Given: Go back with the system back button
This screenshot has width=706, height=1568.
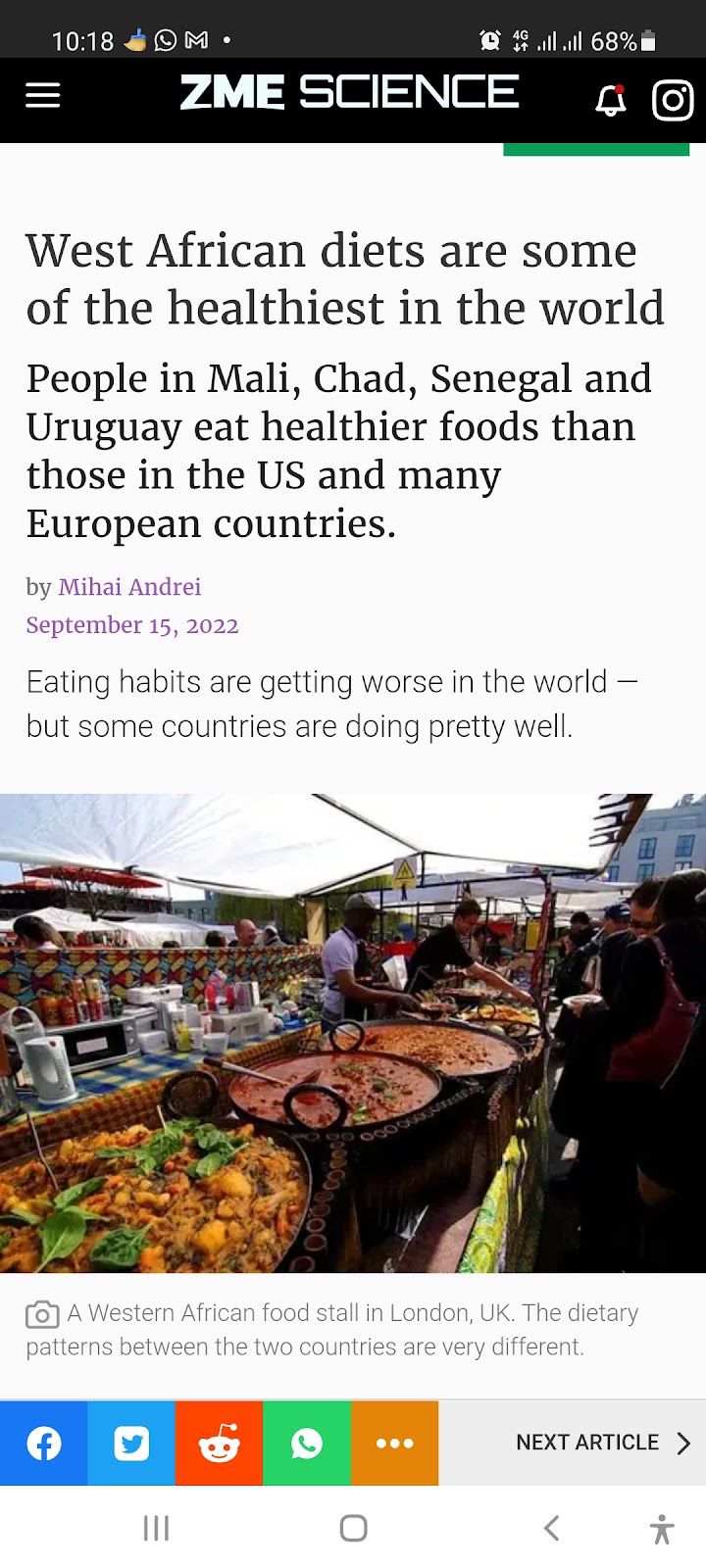Looking at the screenshot, I should point(551,1528).
